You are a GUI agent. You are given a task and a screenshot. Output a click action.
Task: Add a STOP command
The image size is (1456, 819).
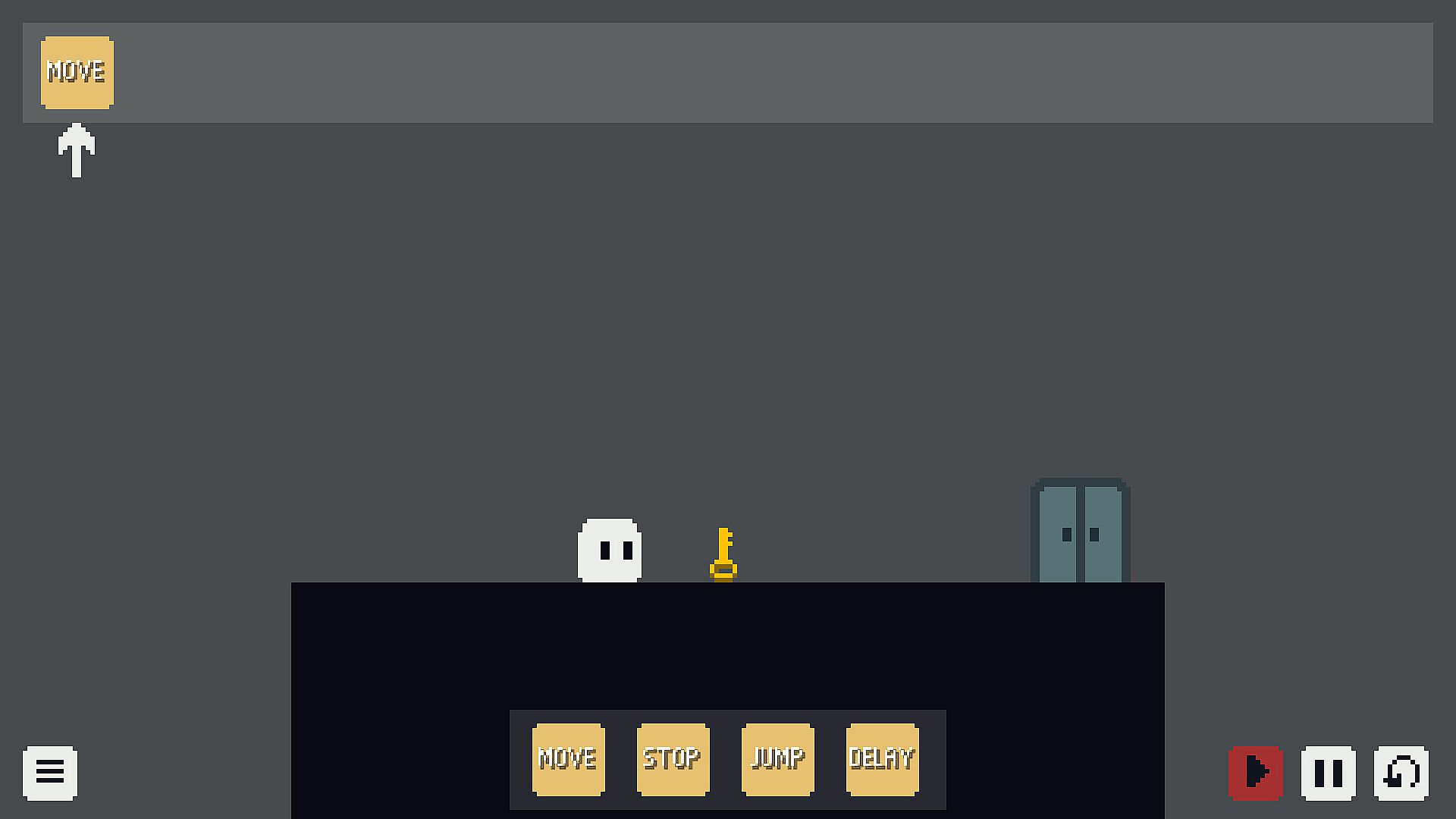[673, 759]
